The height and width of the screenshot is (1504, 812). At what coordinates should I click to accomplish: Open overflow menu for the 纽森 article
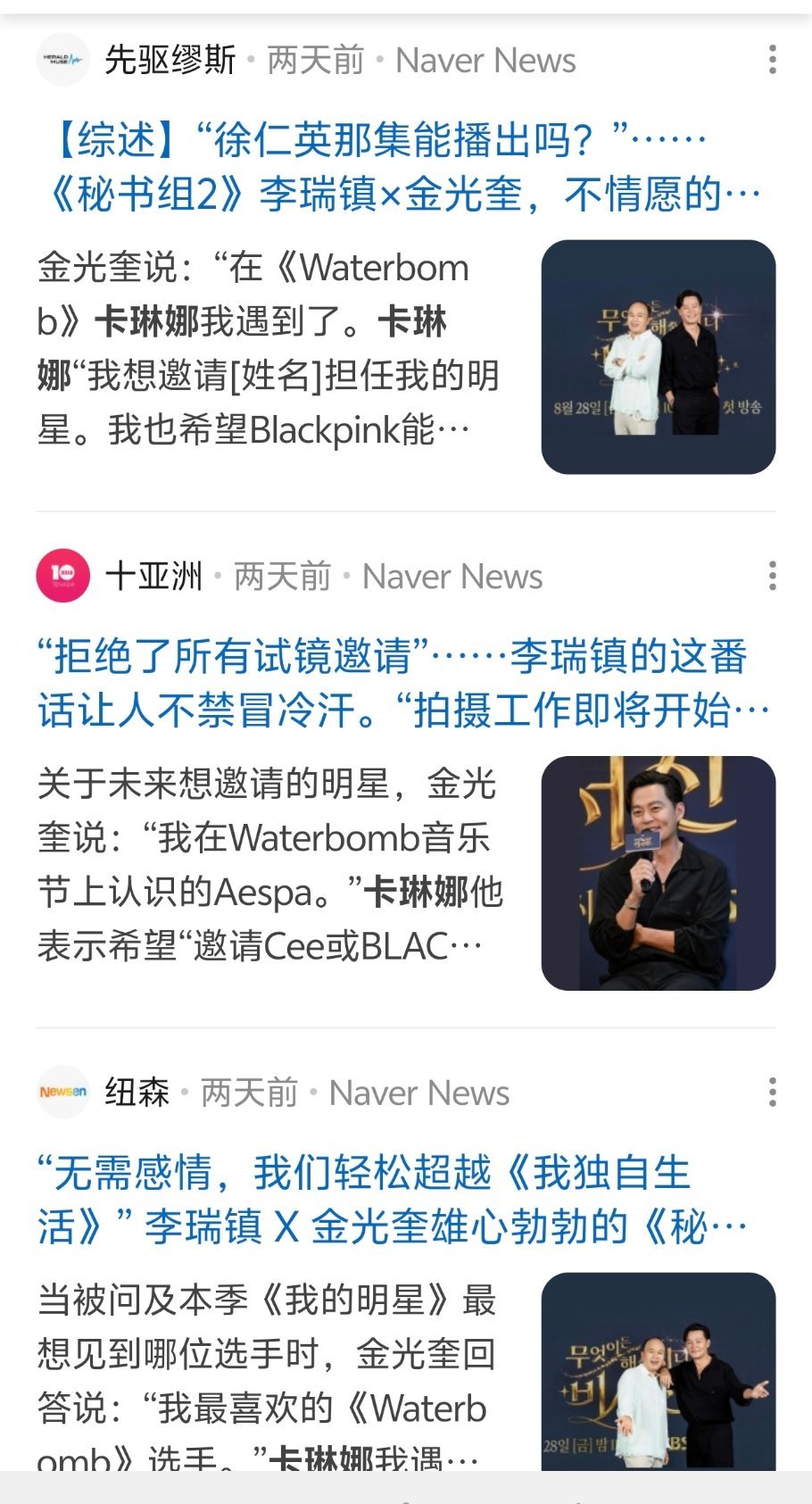(x=772, y=1092)
